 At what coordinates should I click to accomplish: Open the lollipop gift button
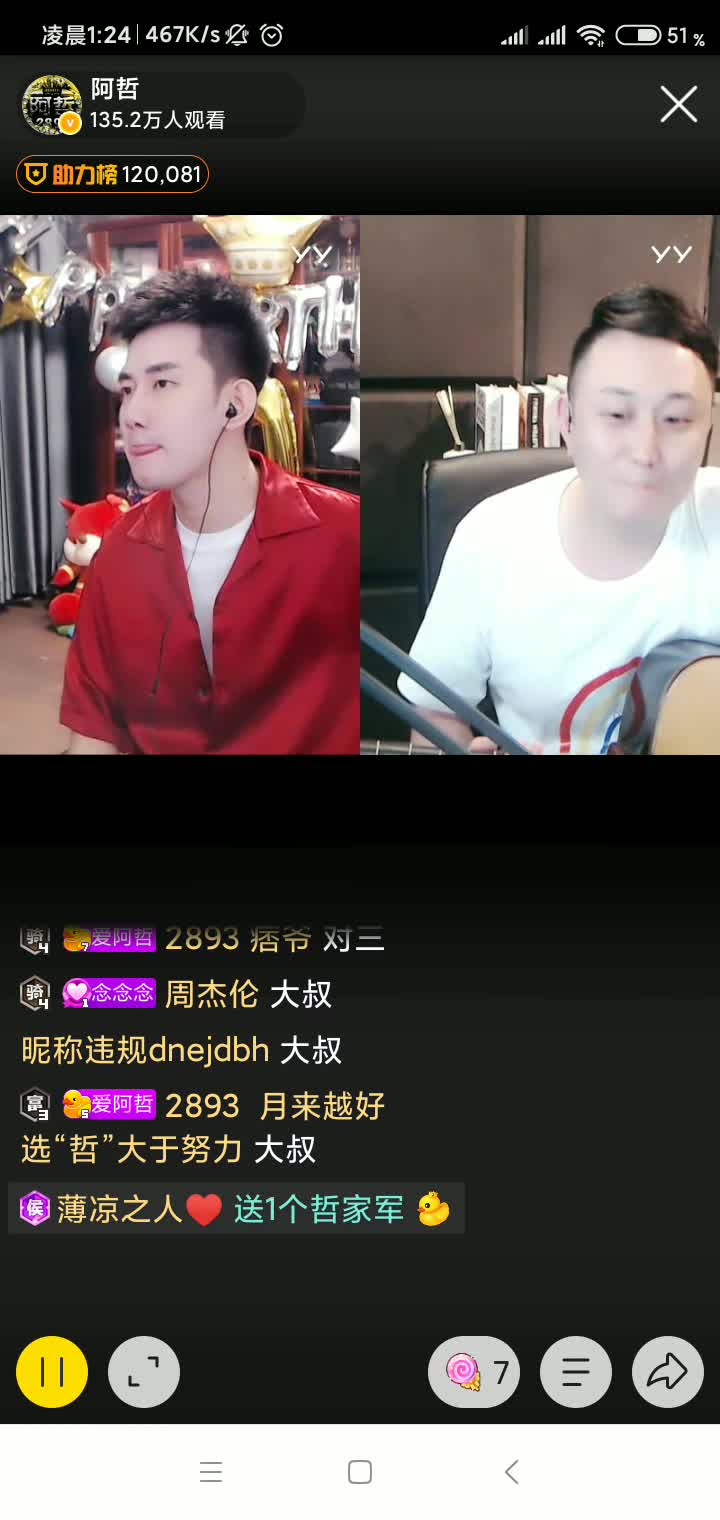(474, 1372)
